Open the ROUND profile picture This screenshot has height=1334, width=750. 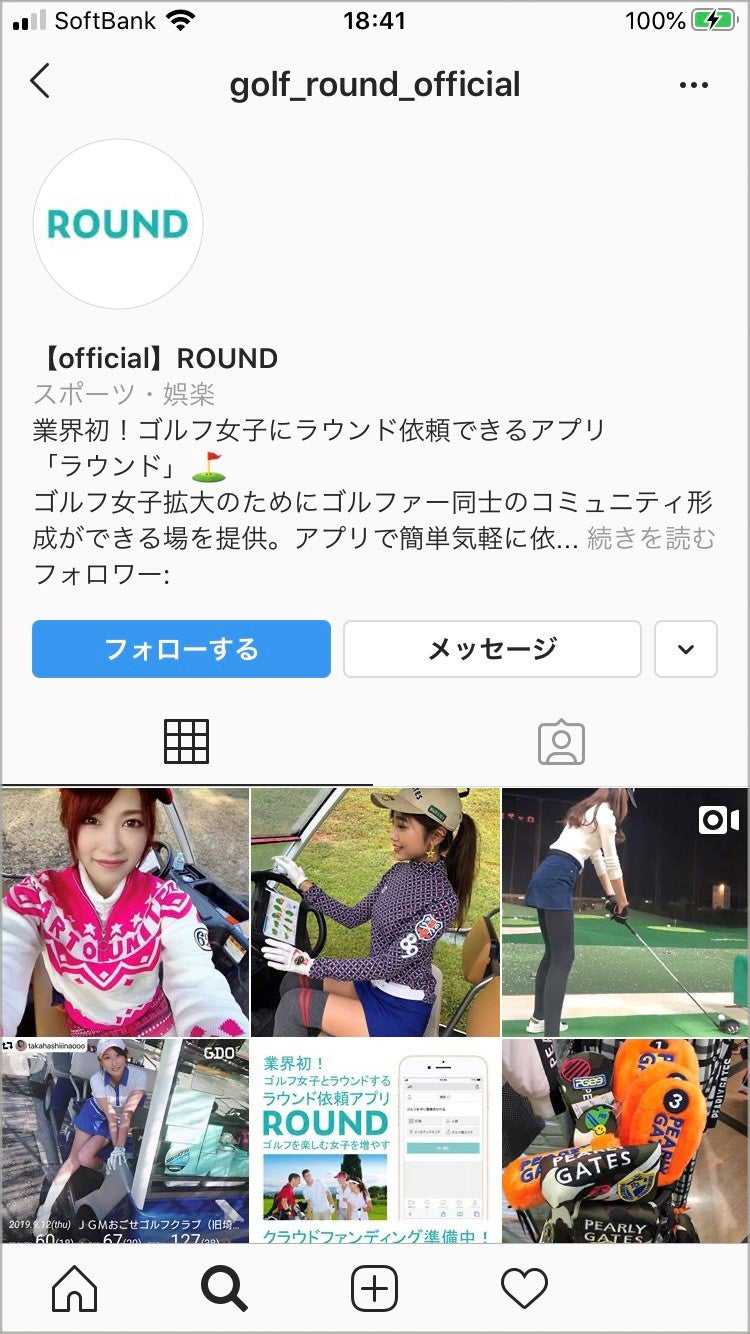pyautogui.click(x=118, y=224)
